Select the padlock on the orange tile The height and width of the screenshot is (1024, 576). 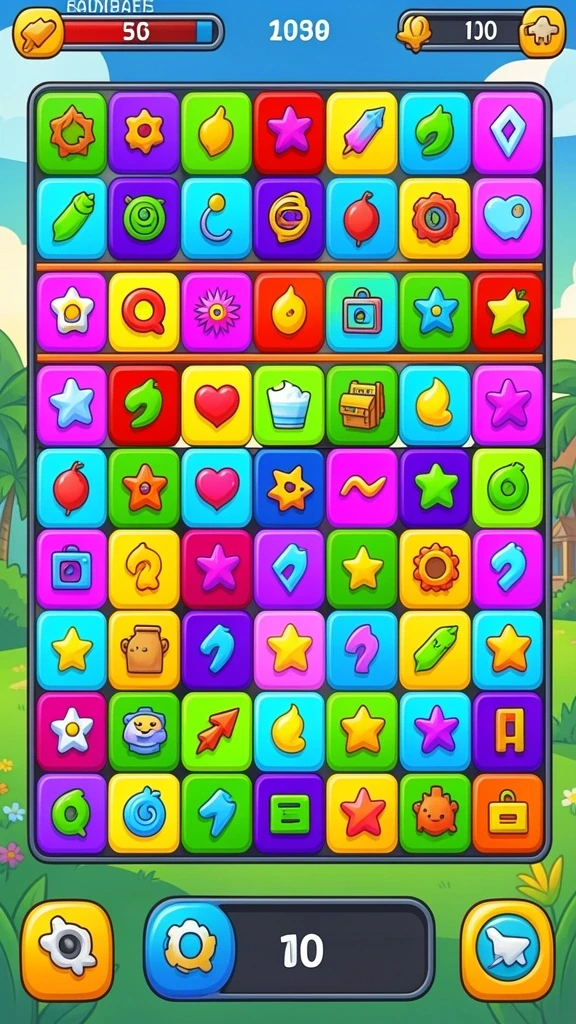[507, 814]
